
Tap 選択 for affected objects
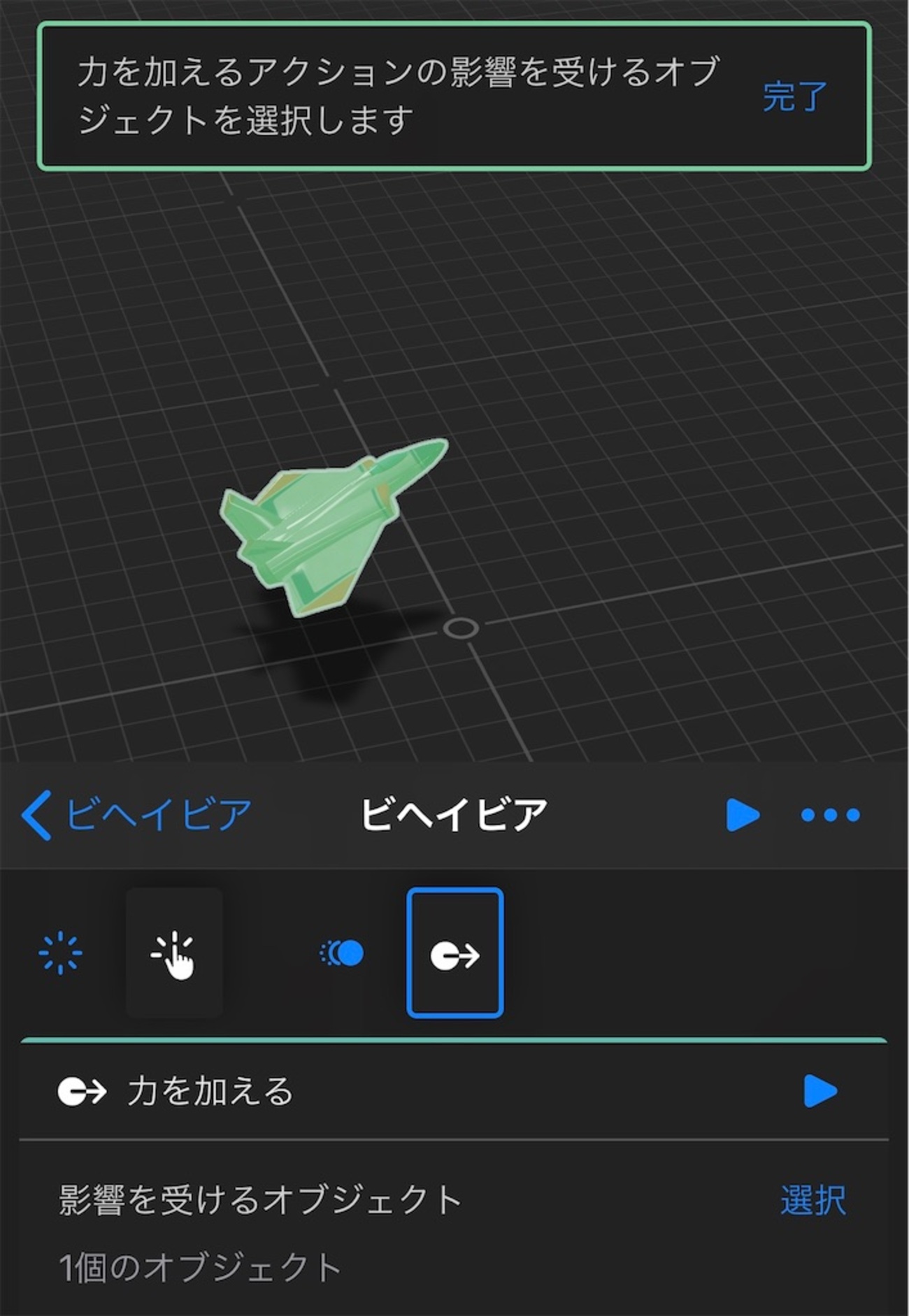coord(813,1201)
